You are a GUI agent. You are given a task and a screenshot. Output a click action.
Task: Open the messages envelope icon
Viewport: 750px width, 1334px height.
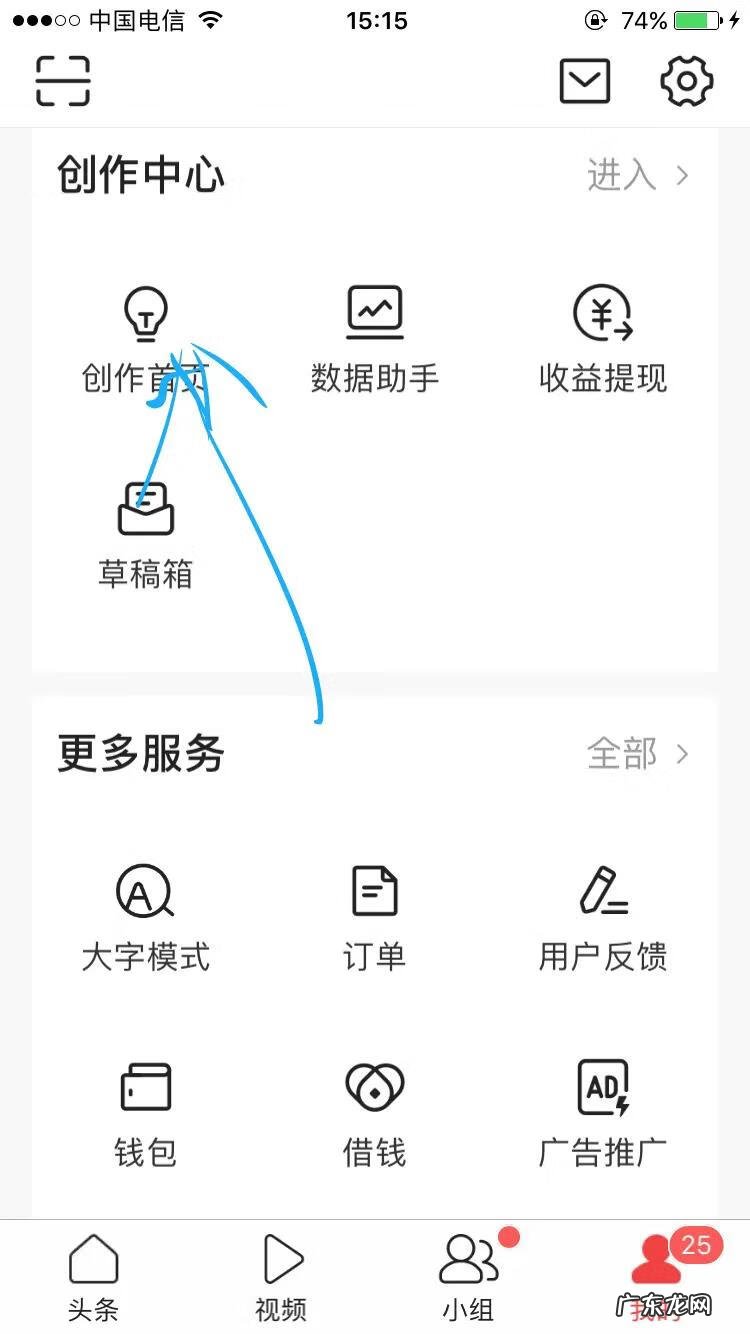[x=584, y=80]
